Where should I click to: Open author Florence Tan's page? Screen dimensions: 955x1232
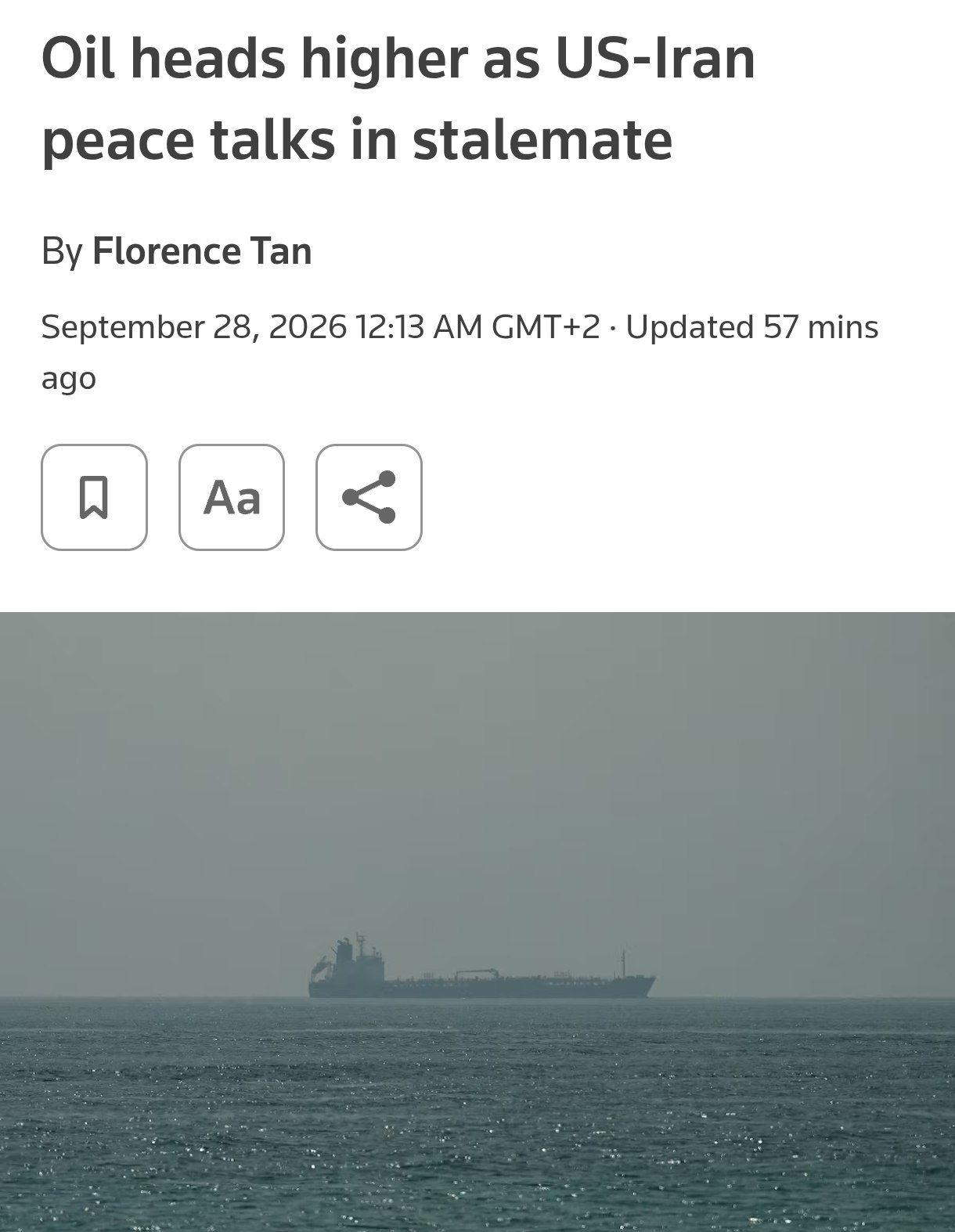tap(202, 251)
